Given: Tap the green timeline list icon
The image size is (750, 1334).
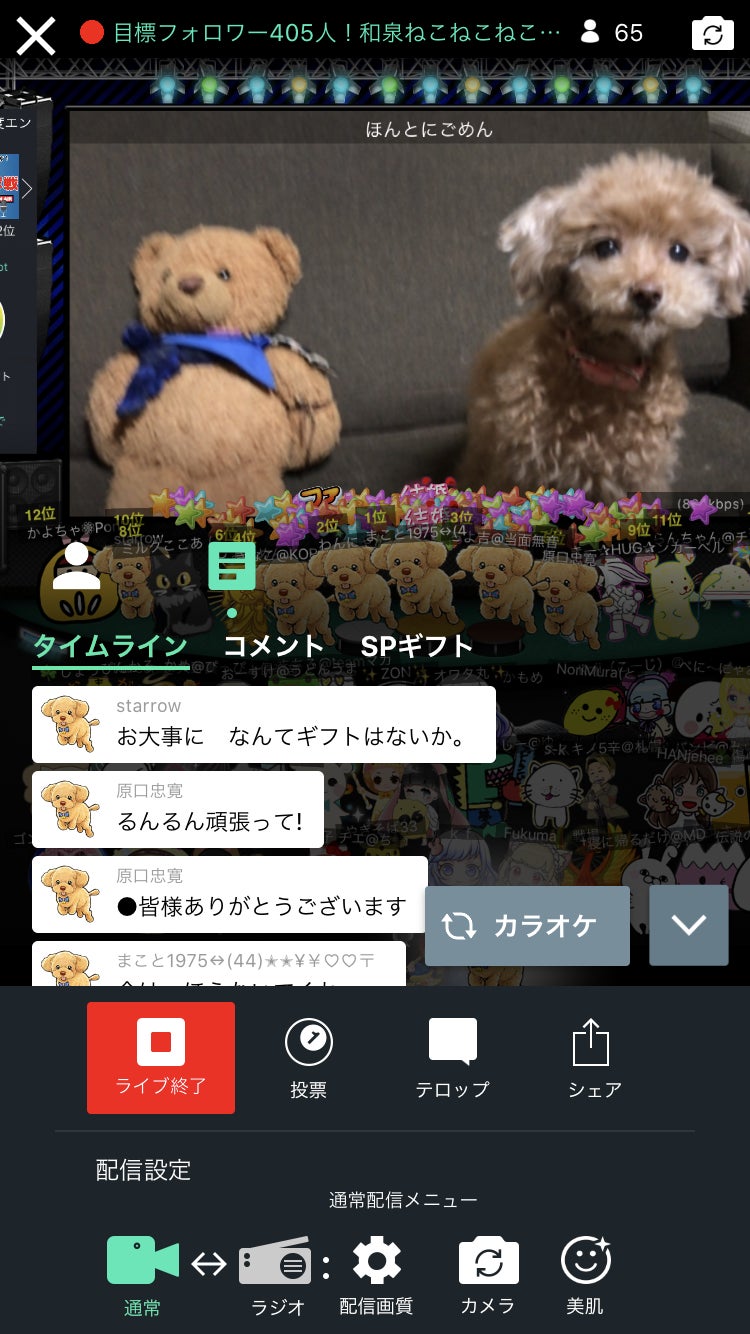Looking at the screenshot, I should tap(232, 567).
